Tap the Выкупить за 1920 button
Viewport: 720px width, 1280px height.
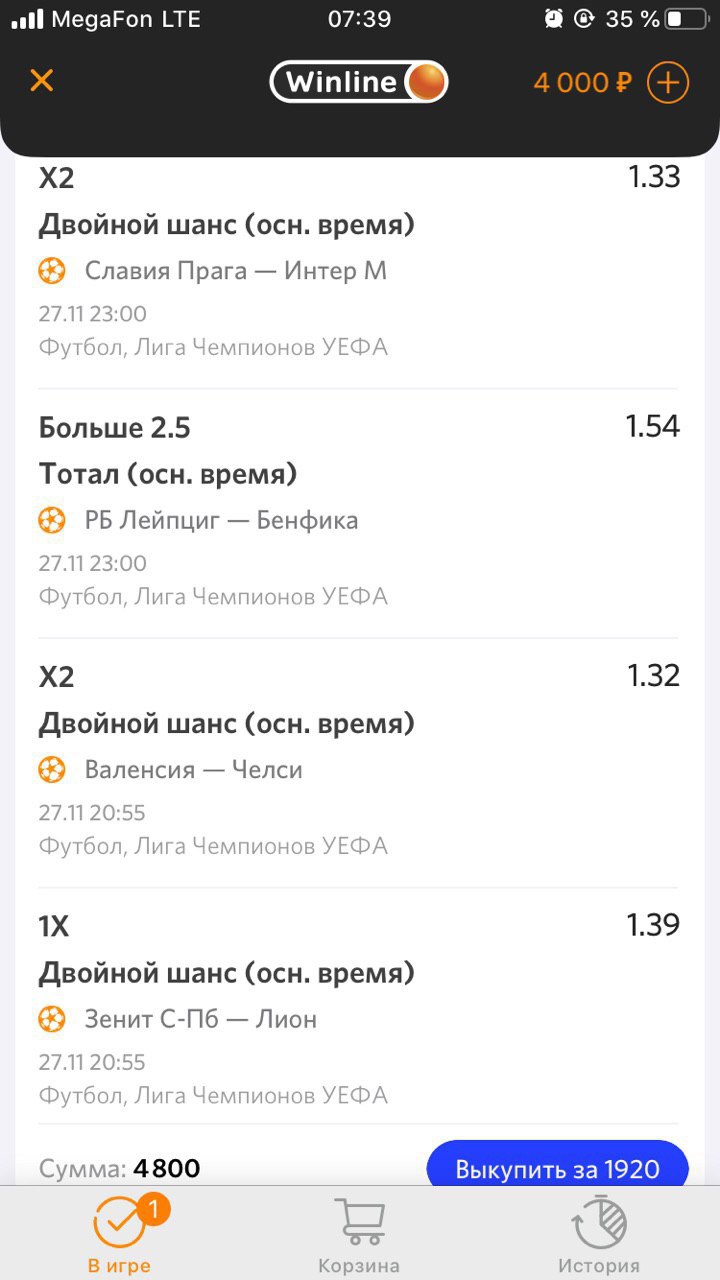coord(558,1168)
